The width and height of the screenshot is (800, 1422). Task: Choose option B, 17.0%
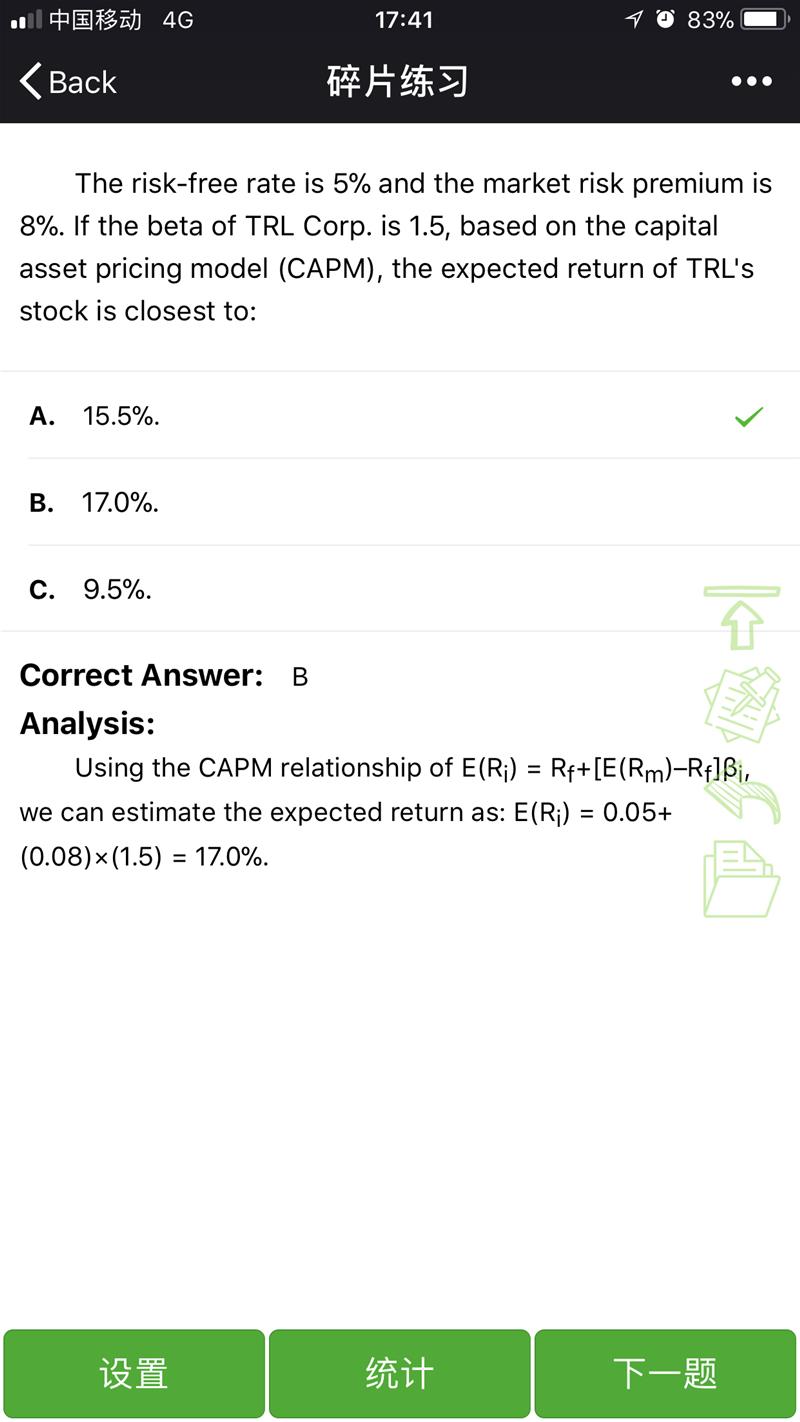(x=400, y=503)
